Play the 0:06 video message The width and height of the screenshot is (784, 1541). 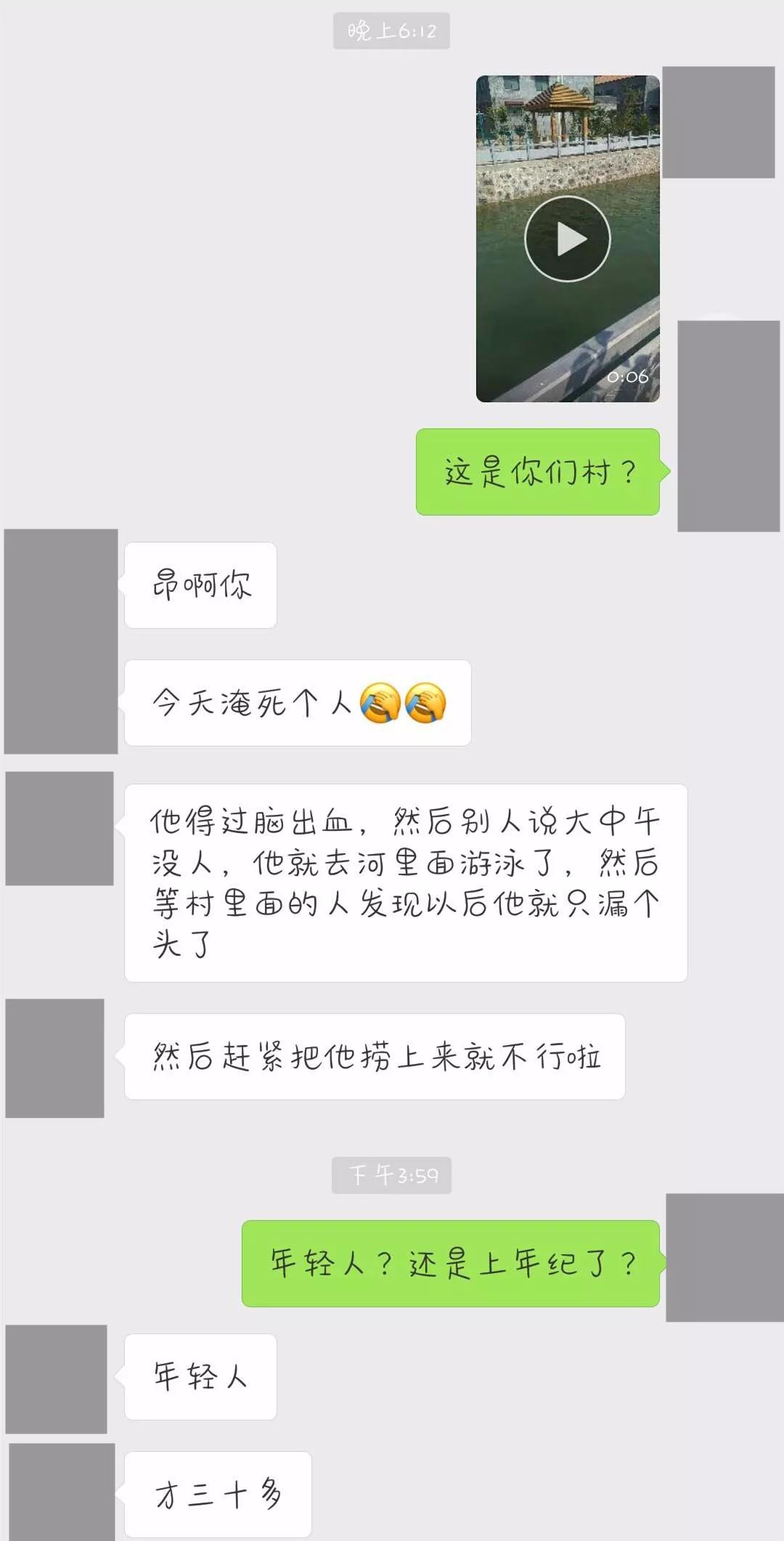coord(567,239)
